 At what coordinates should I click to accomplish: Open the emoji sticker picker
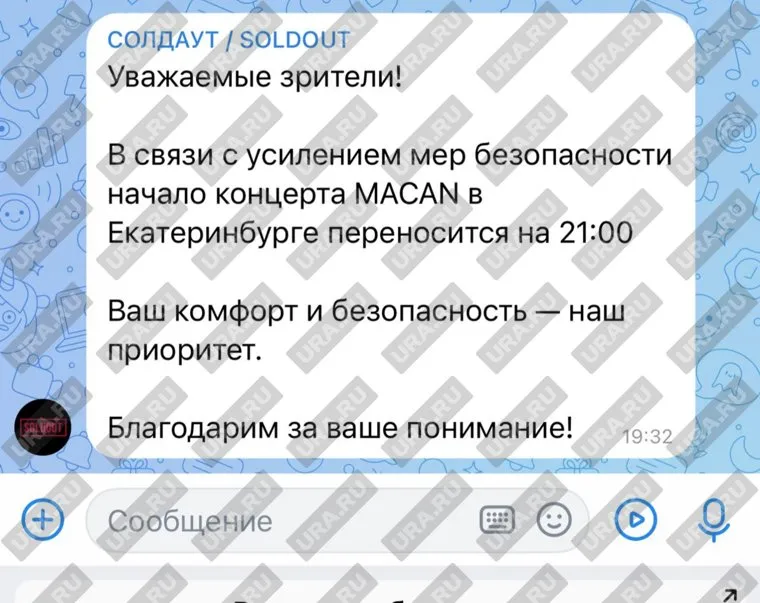(555, 519)
